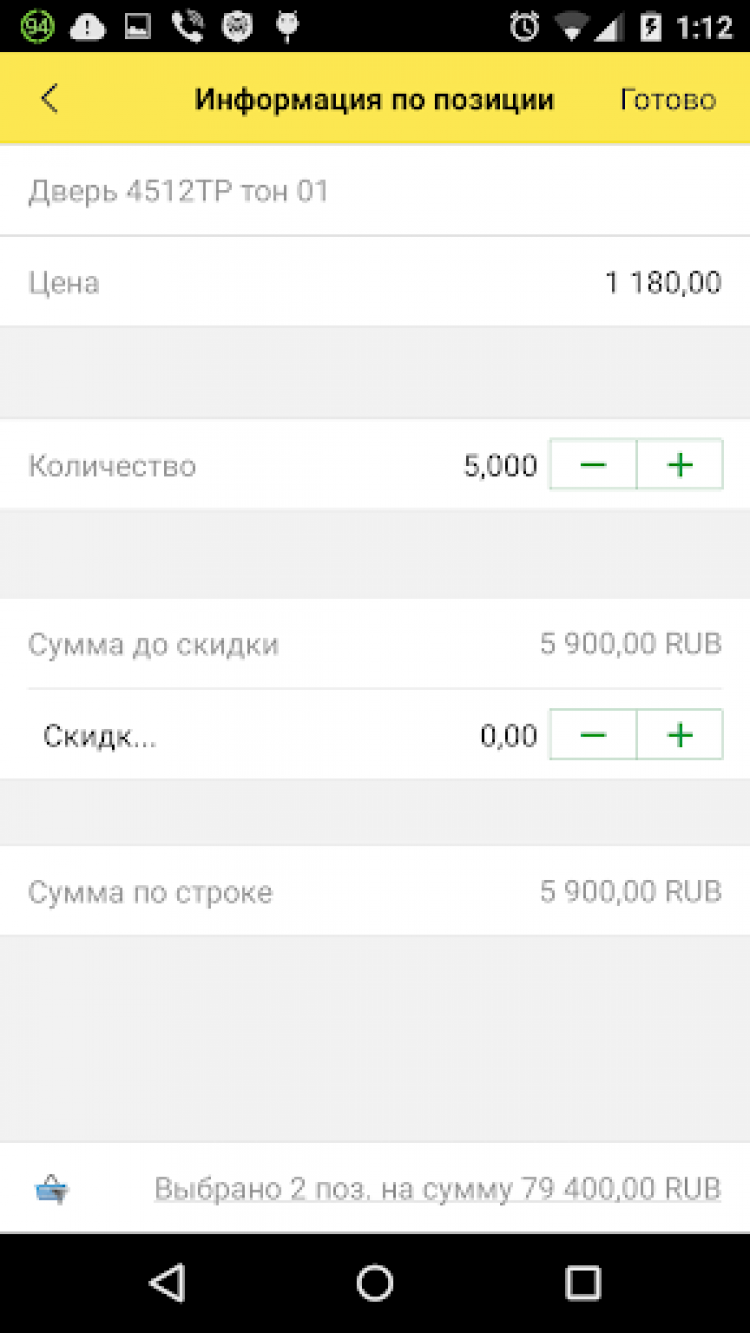Open the recent apps overview

click(x=582, y=1282)
